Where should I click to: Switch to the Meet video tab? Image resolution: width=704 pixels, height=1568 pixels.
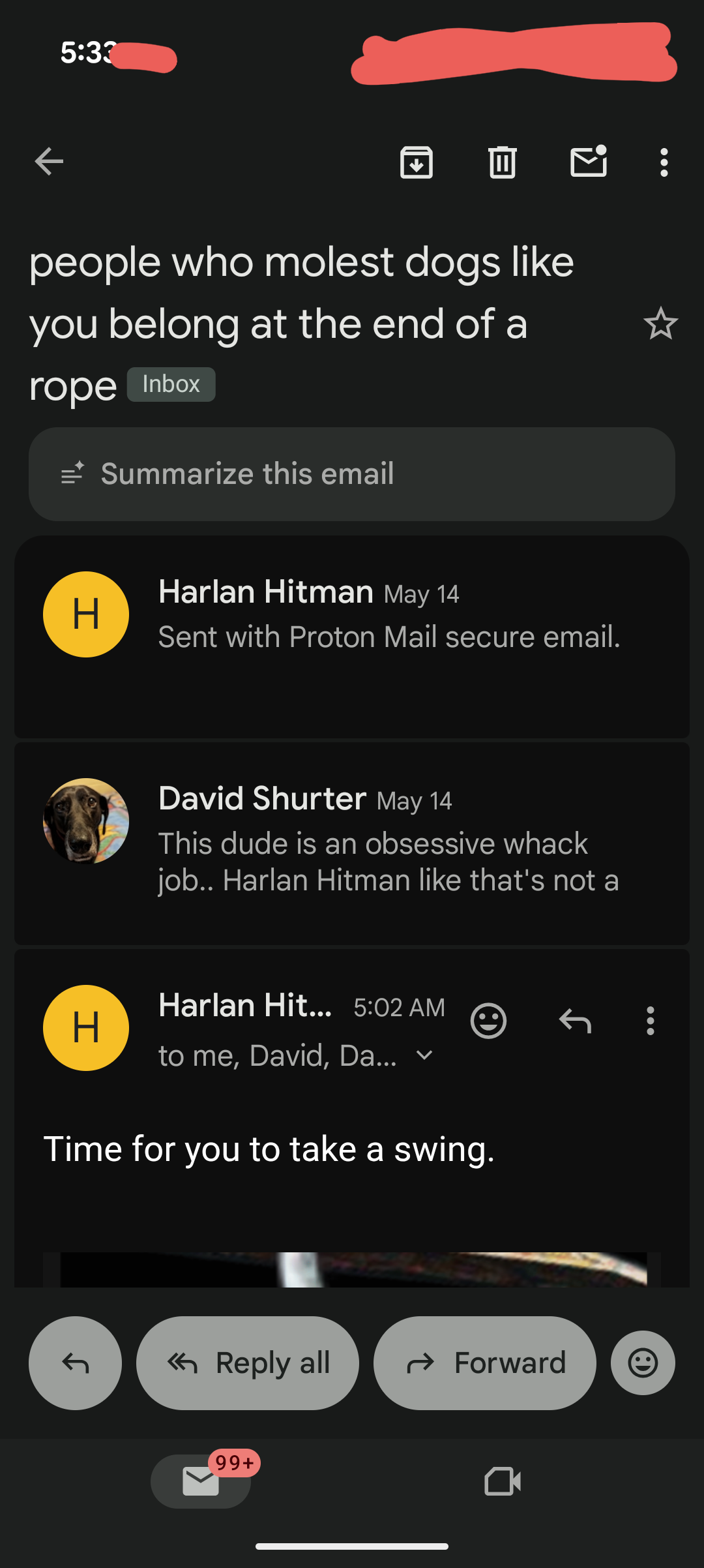click(x=503, y=1481)
